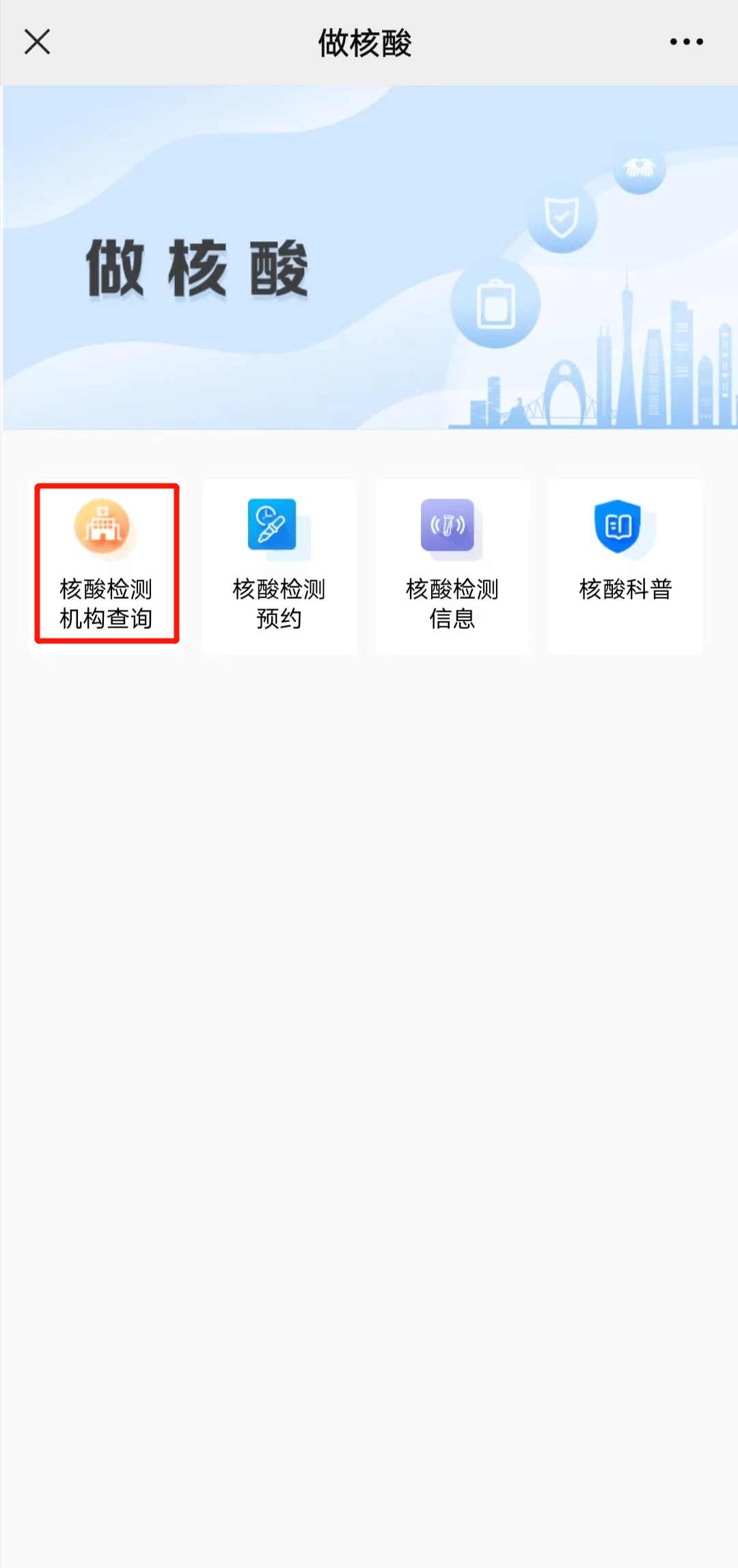Open 核酸检测预约

279,566
